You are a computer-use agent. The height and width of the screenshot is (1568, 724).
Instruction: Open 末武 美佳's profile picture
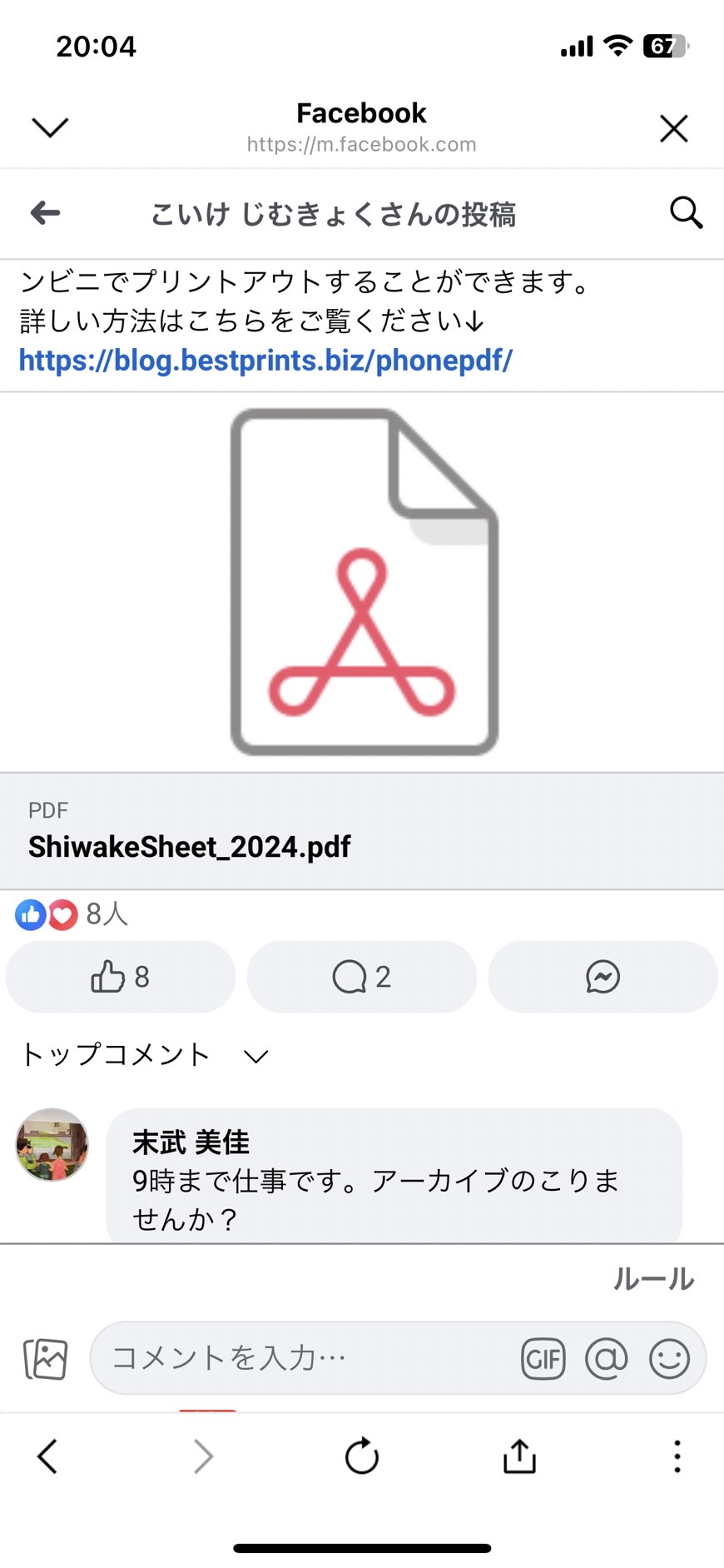pos(52,1145)
